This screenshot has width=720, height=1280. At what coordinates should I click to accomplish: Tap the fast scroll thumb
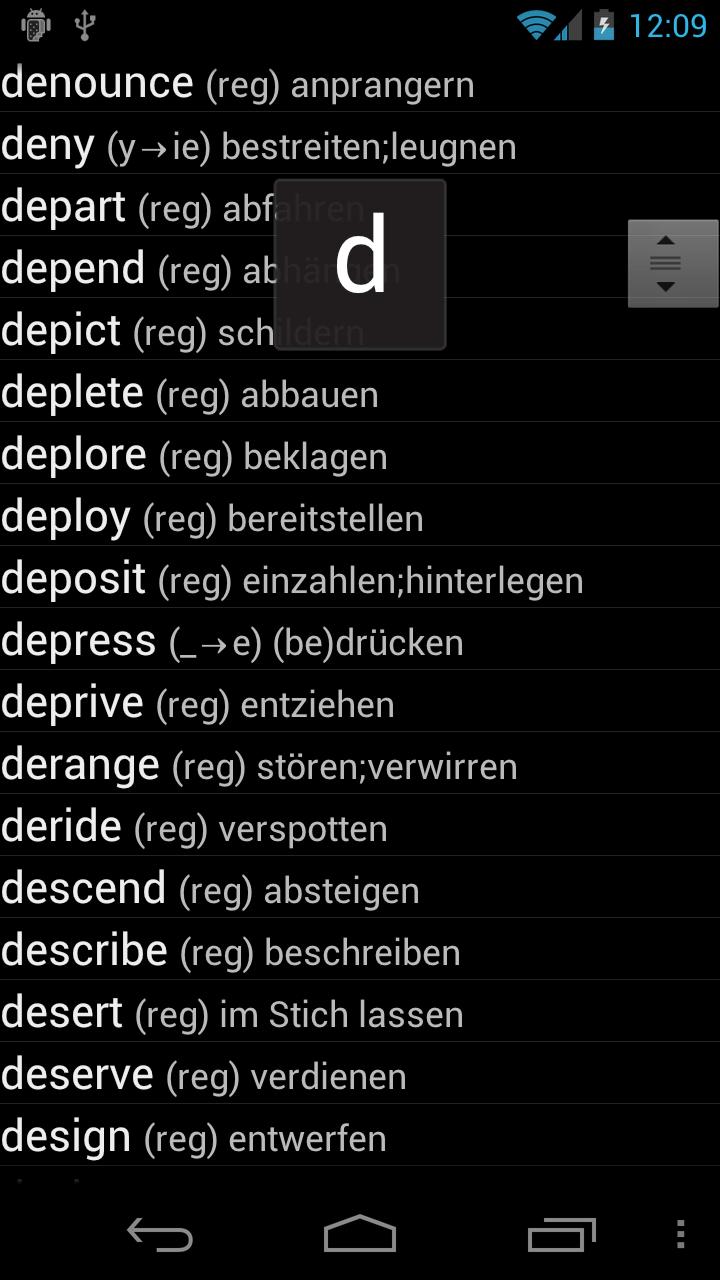coord(672,263)
